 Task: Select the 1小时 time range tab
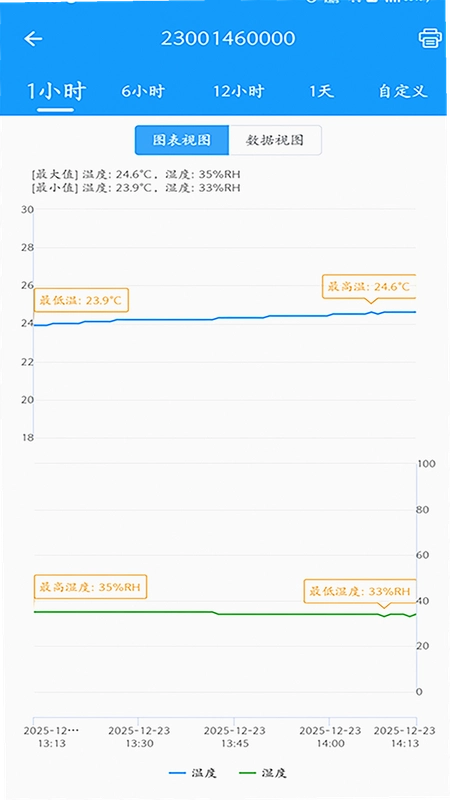pyautogui.click(x=56, y=91)
